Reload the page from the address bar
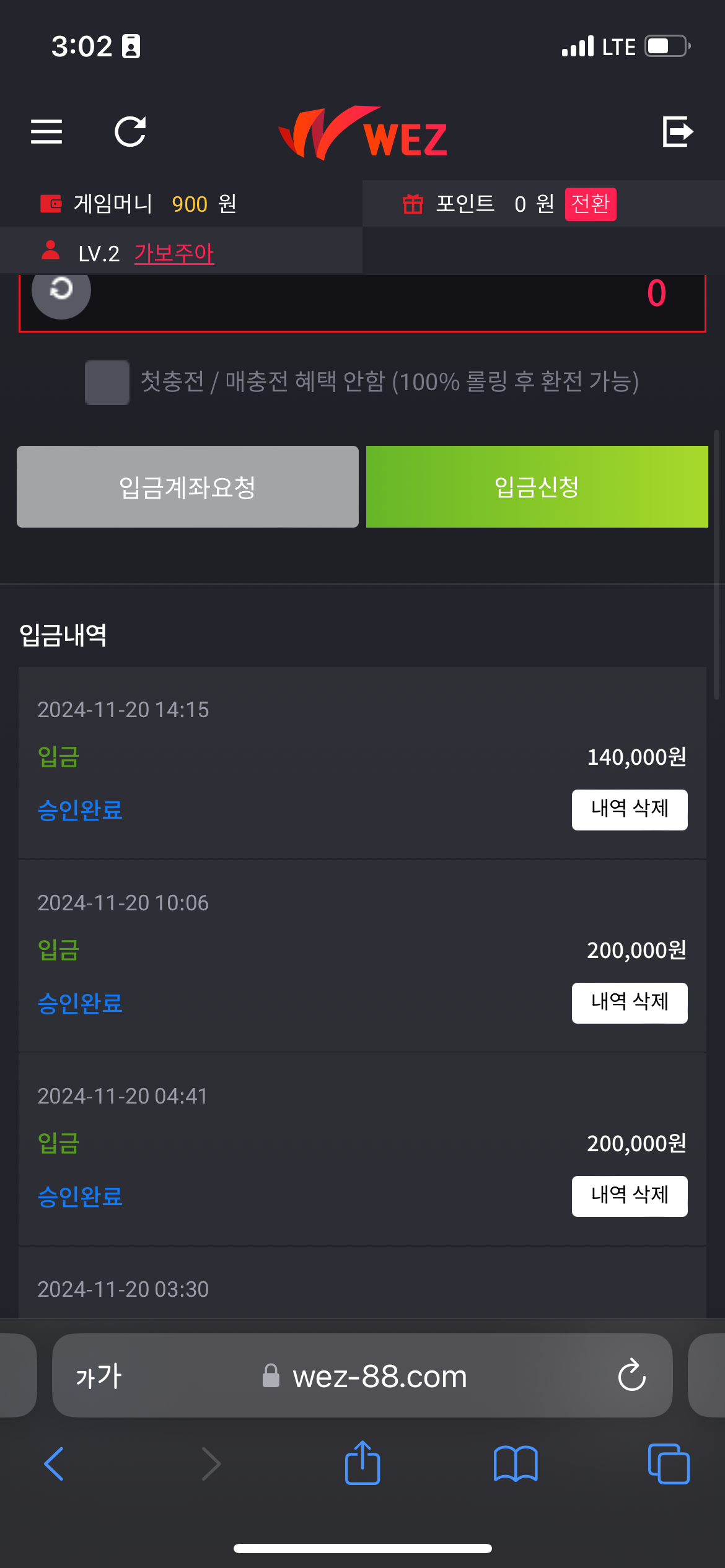725x1568 pixels. (631, 1376)
